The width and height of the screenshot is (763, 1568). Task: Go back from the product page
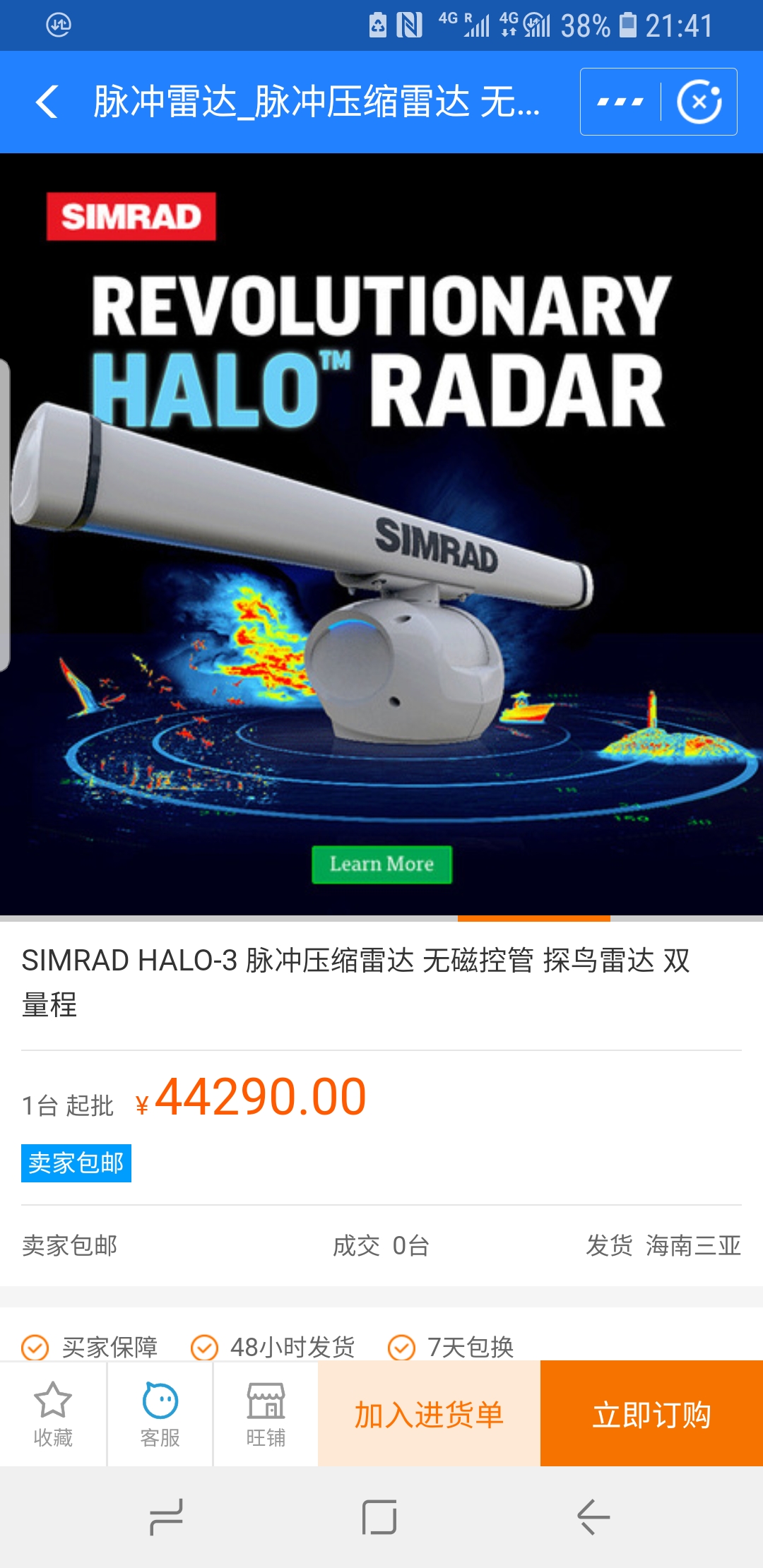[48, 102]
